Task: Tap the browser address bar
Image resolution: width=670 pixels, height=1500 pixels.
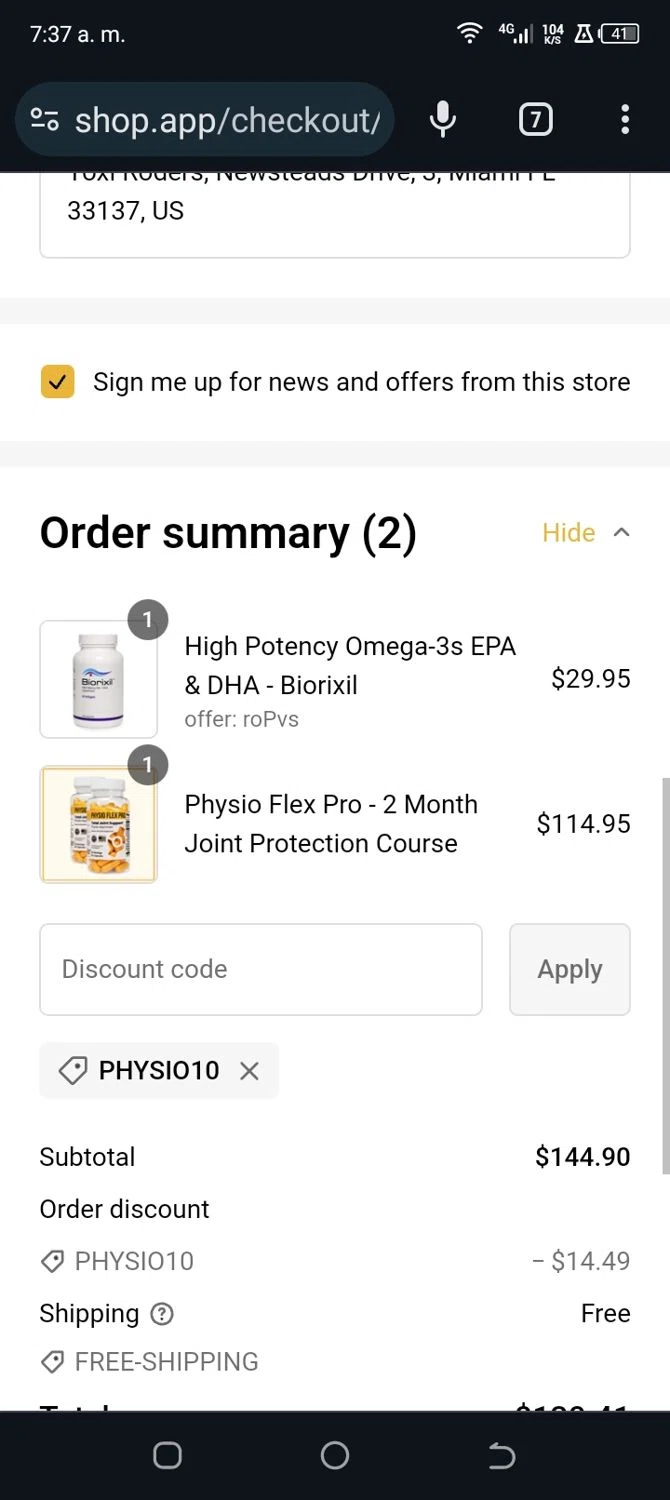Action: pos(226,120)
